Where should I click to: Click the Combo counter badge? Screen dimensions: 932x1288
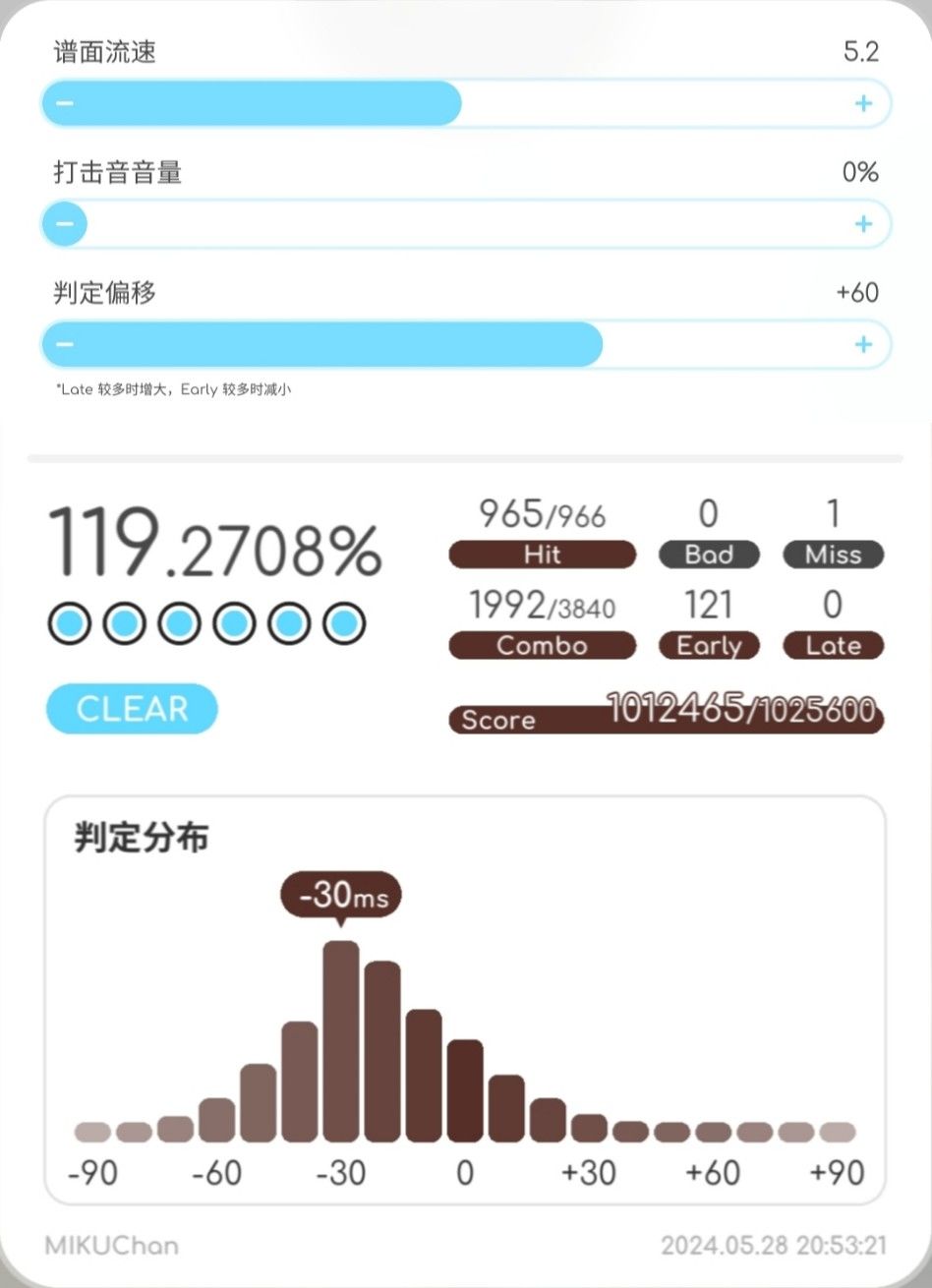coord(542,646)
